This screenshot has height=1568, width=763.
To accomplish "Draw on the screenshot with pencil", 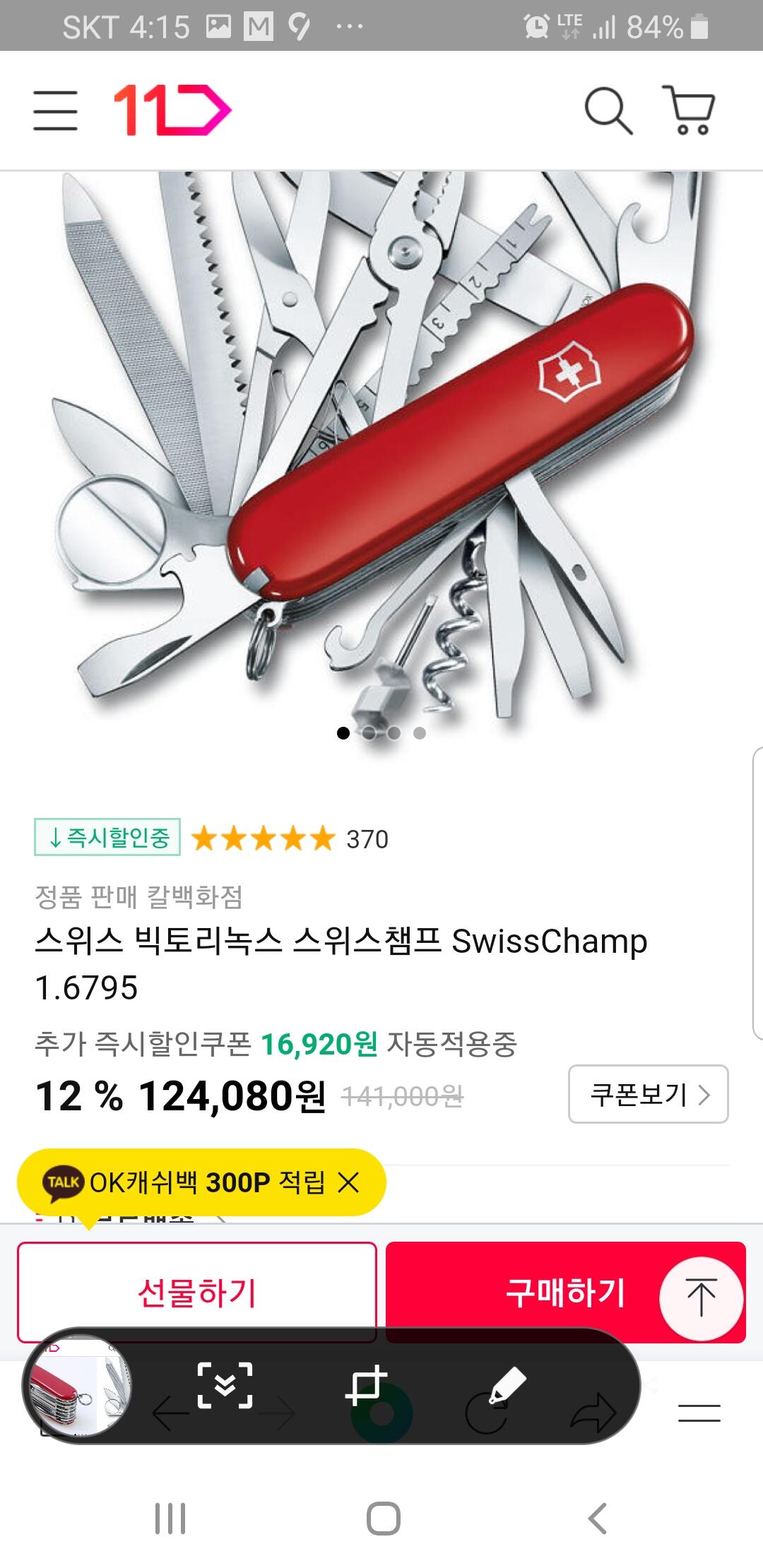I will coord(506,1385).
